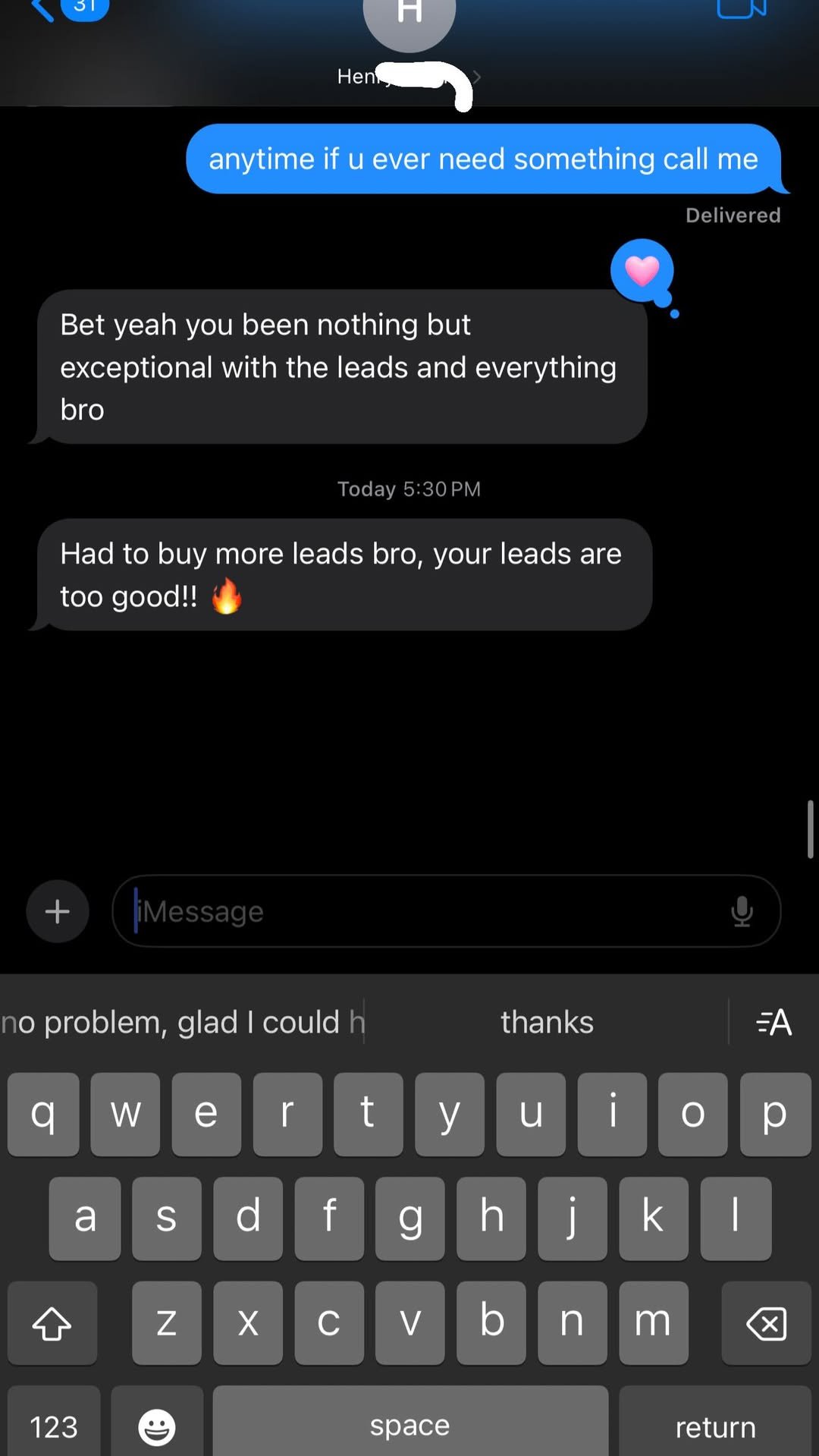Choose 'no problem, glad I could h' suggestion
The width and height of the screenshot is (819, 1456).
click(182, 1021)
